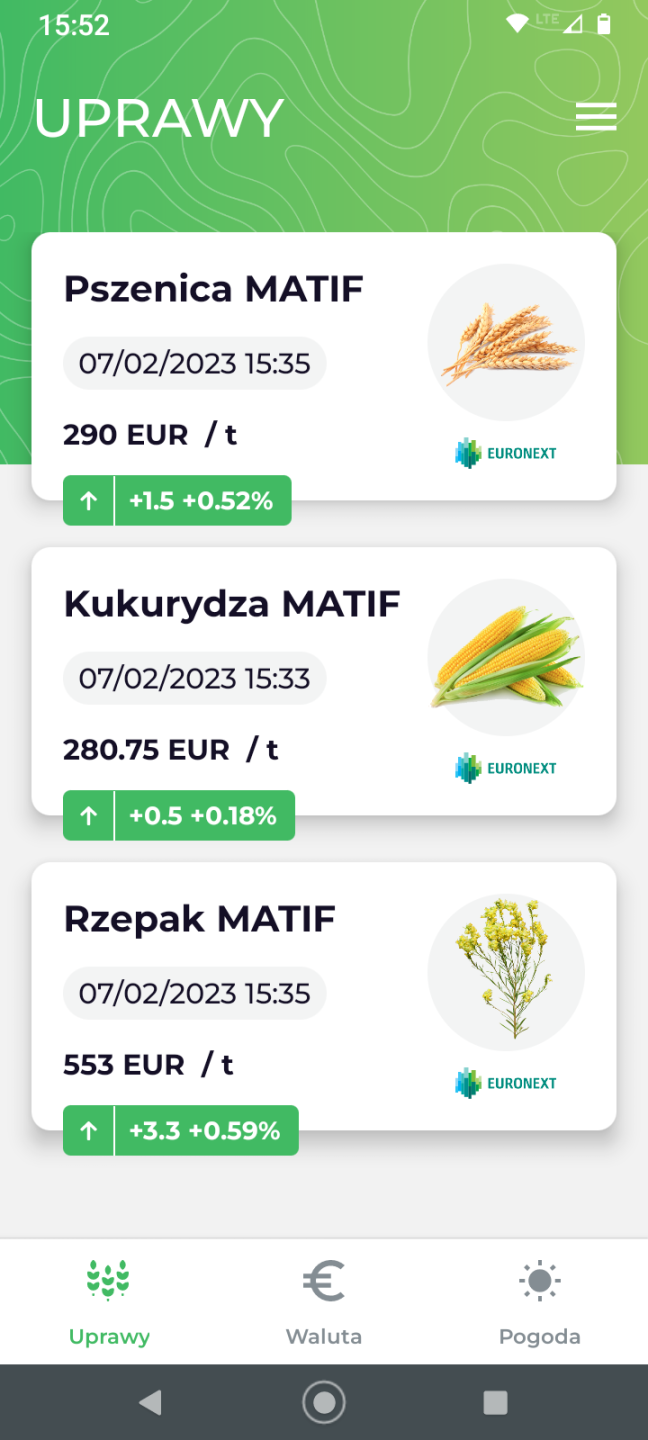
Task: Open the Kukurydza MATIF card
Action: coord(323,680)
